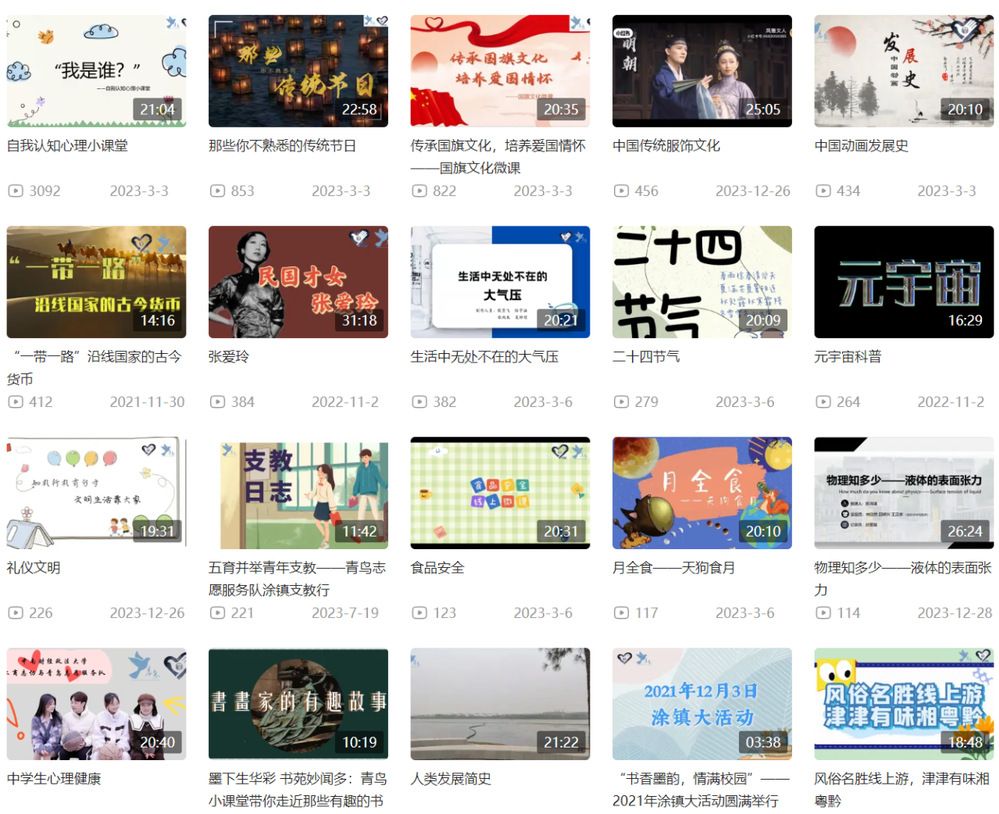Open the 自我认知心理小课堂 video
The height and width of the screenshot is (814, 999).
(x=96, y=70)
